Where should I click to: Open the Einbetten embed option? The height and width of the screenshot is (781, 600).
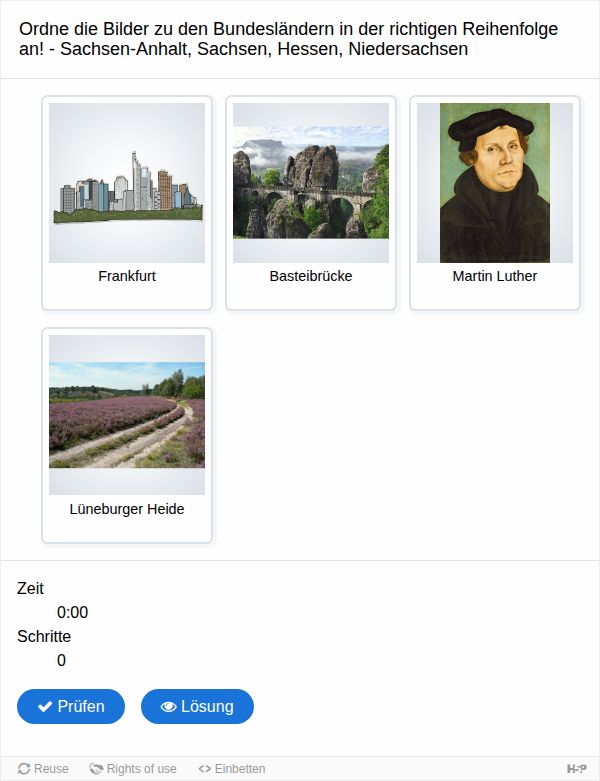[x=232, y=769]
